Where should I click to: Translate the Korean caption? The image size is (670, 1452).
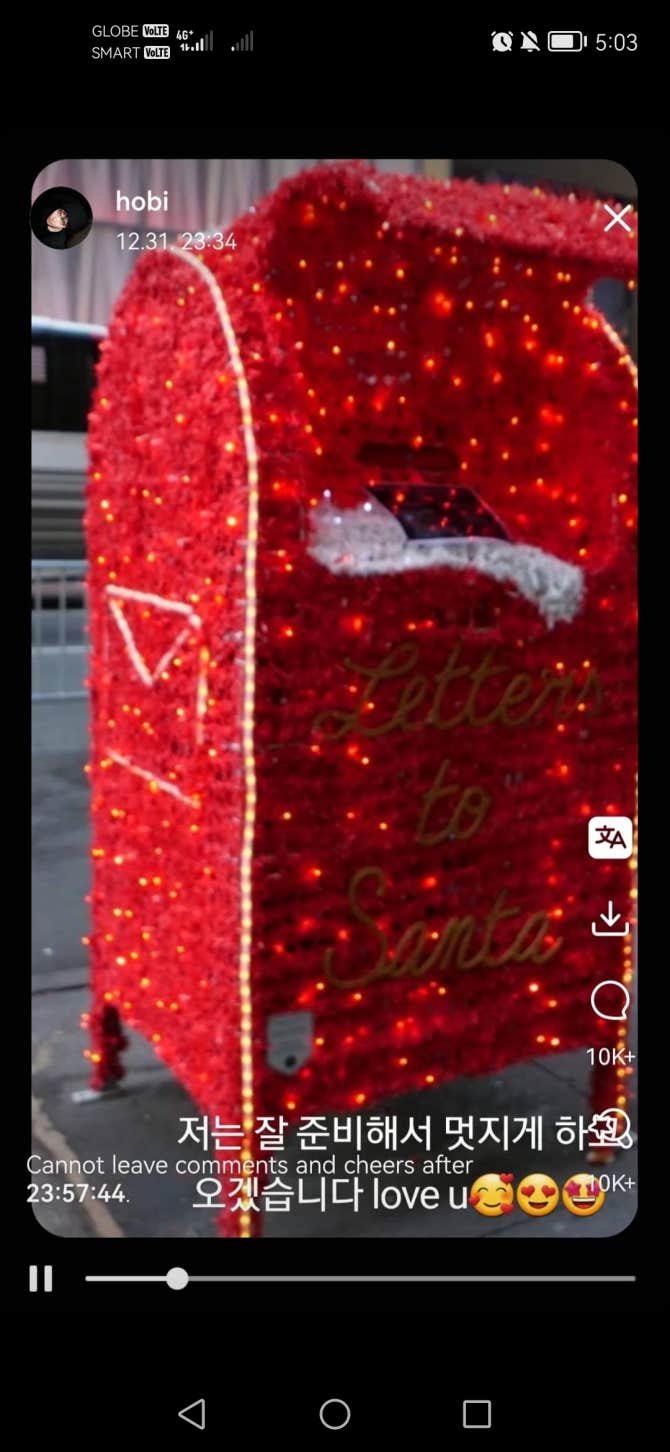click(610, 838)
